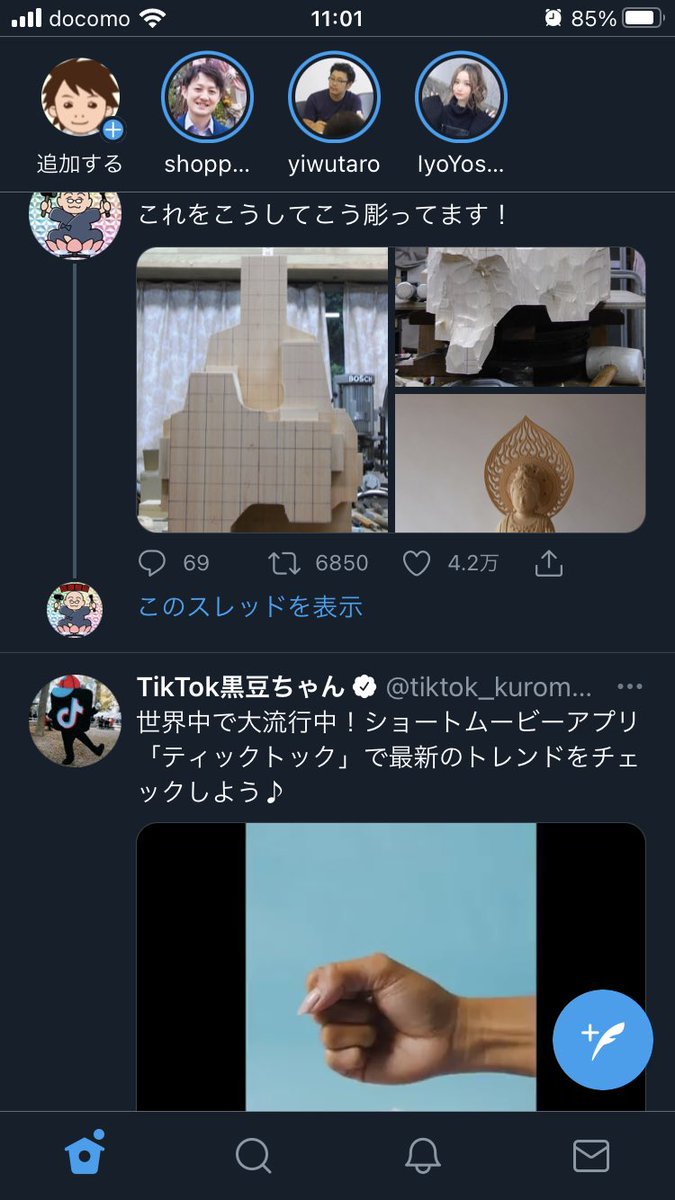This screenshot has width=675, height=1200.
Task: Open TikTok黒豆ちゃん profile avatar
Action: coord(75,720)
